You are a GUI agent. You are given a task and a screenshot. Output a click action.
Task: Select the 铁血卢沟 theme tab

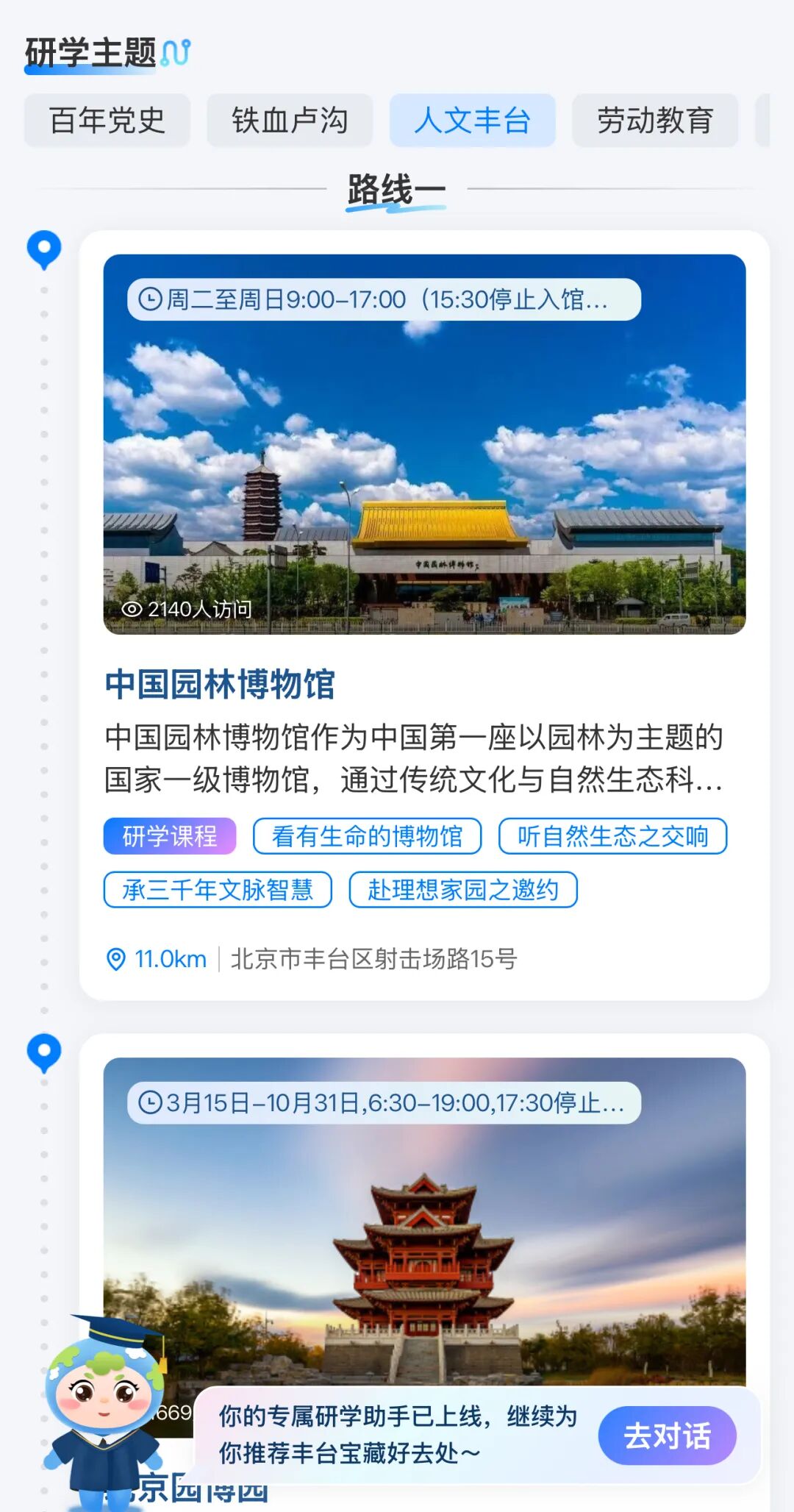(x=290, y=121)
